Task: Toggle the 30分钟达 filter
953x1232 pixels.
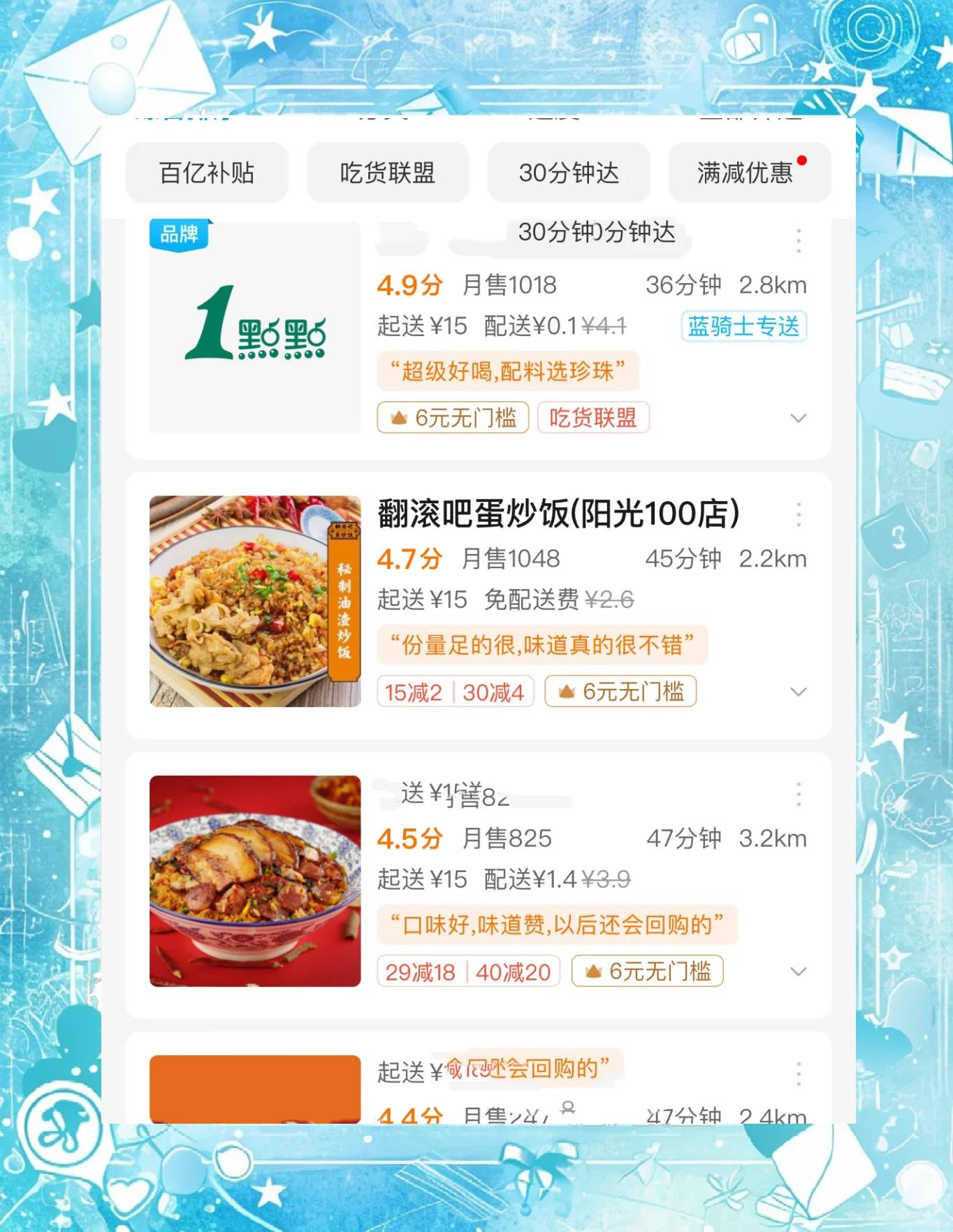Action: pos(568,173)
